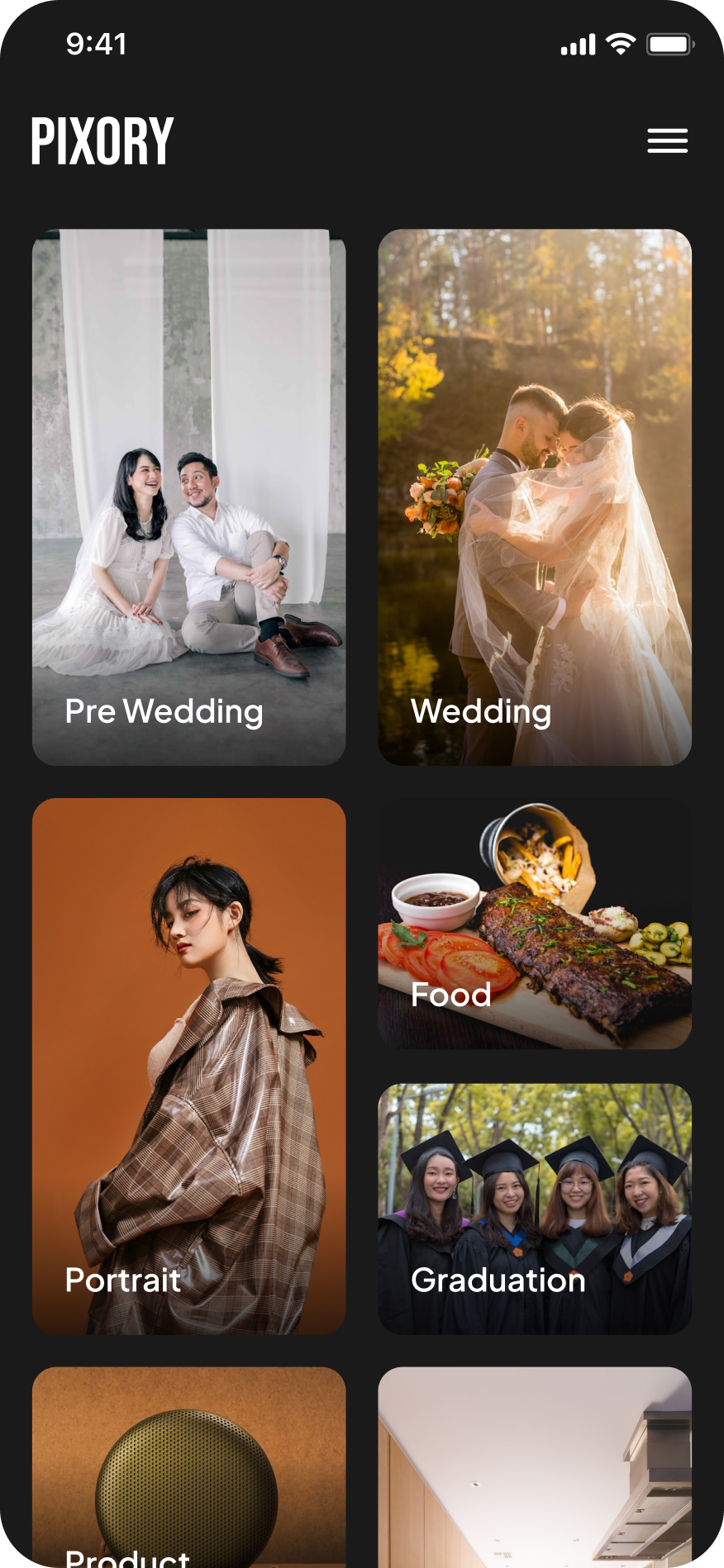This screenshot has height=1568, width=724.
Task: Open the Pre Wedding category
Action: pyautogui.click(x=188, y=497)
